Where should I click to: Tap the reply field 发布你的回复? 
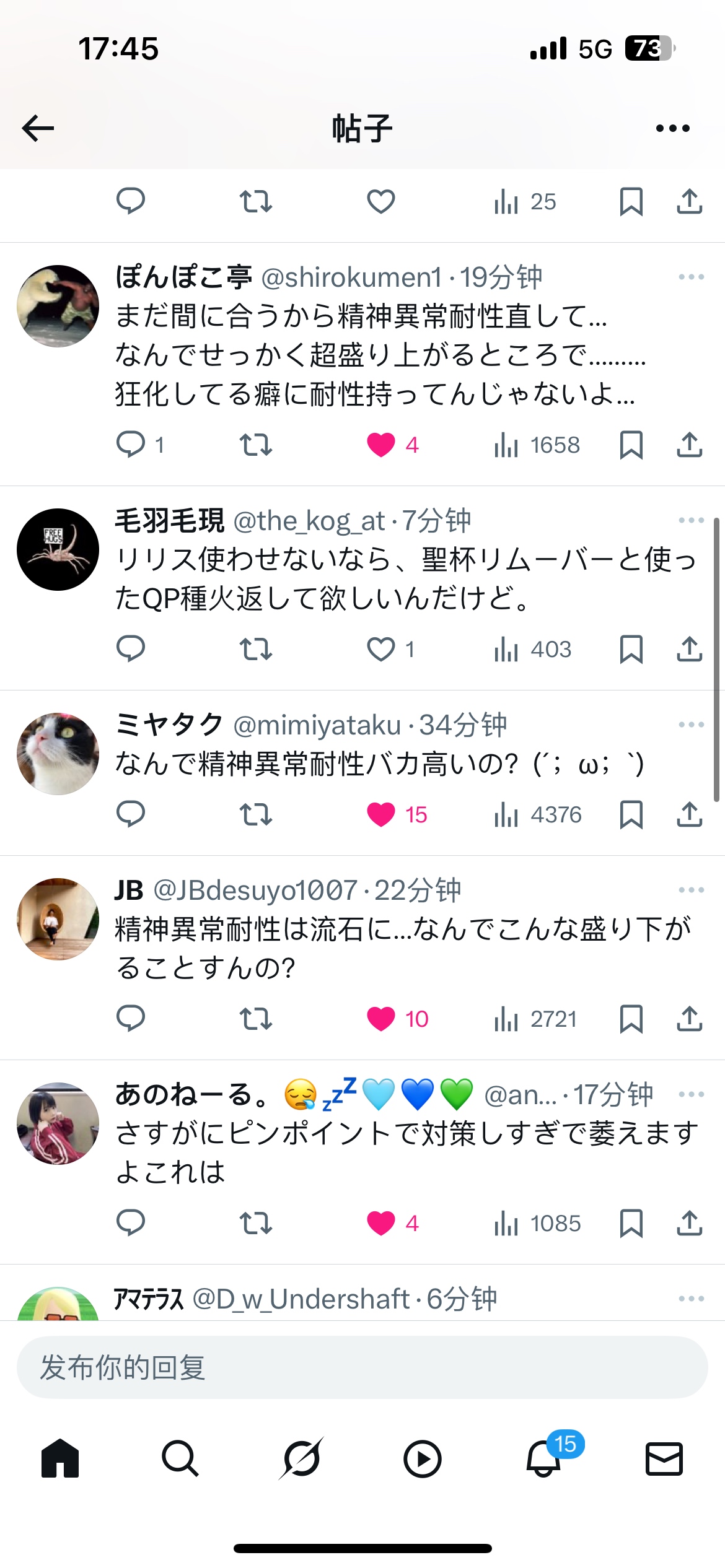pos(362,1367)
